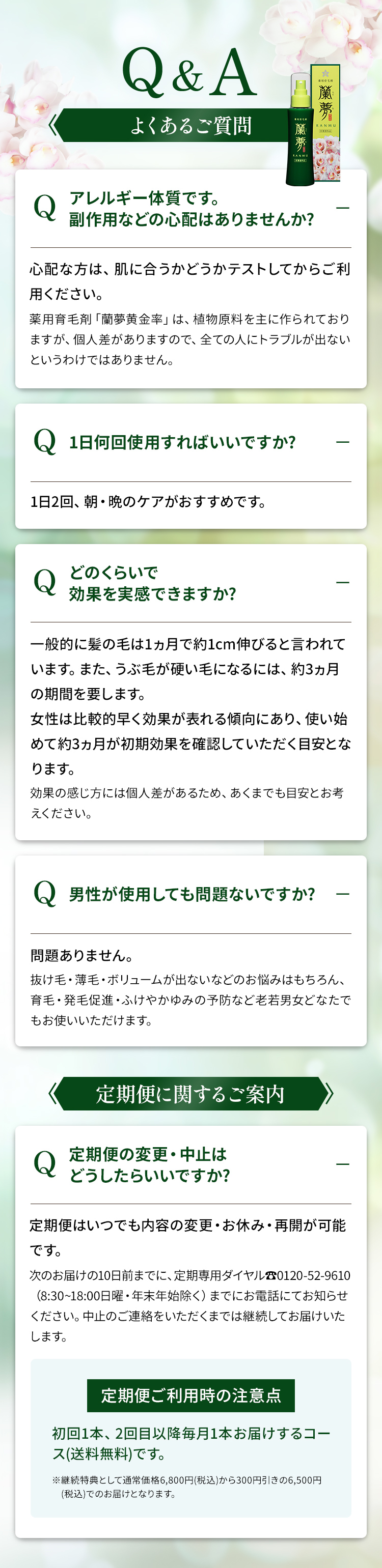Collapse the allergy side-effects question
The width and height of the screenshot is (382, 1568).
(x=342, y=208)
